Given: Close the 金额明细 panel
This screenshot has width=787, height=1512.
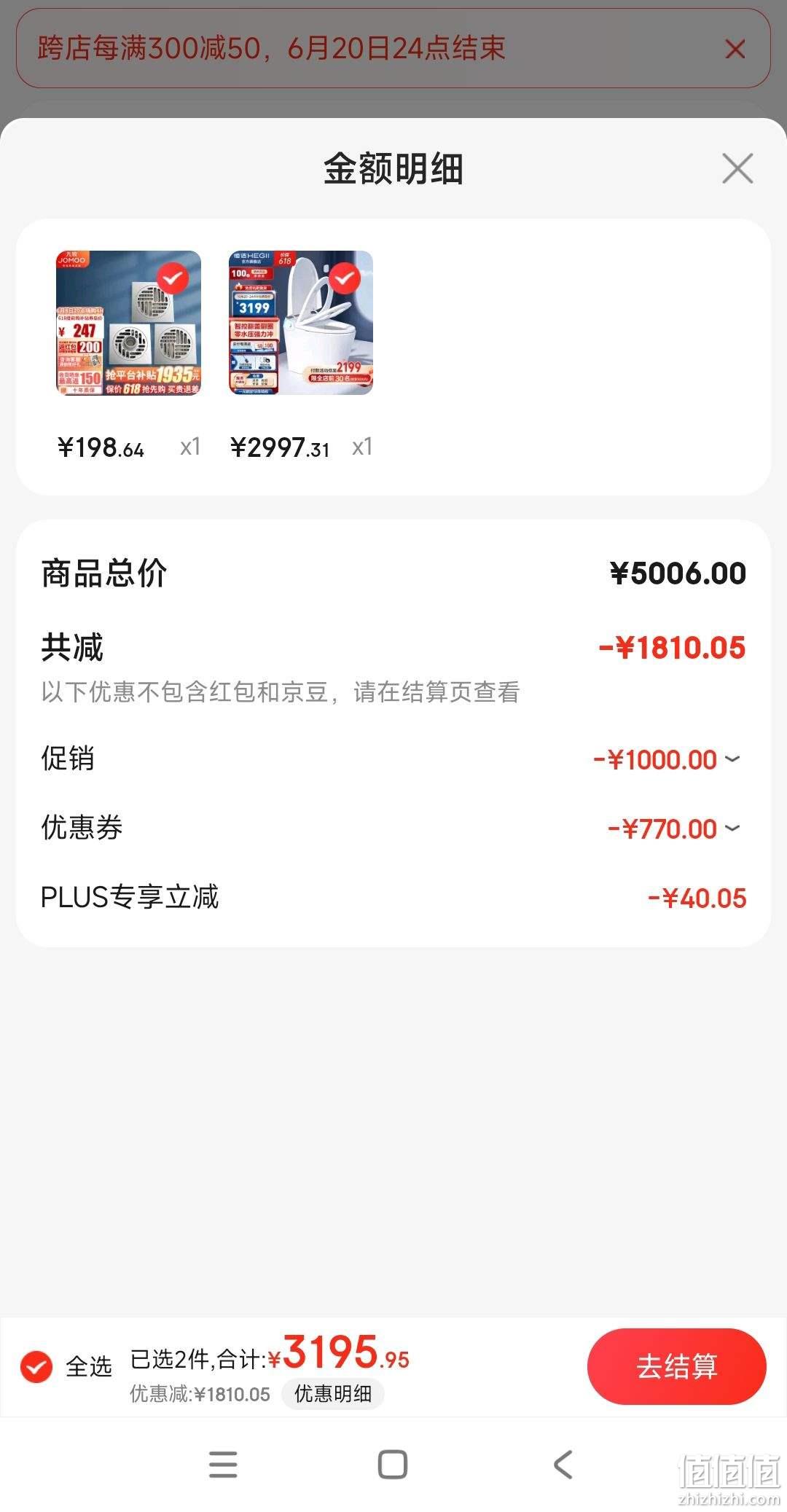Looking at the screenshot, I should [737, 169].
